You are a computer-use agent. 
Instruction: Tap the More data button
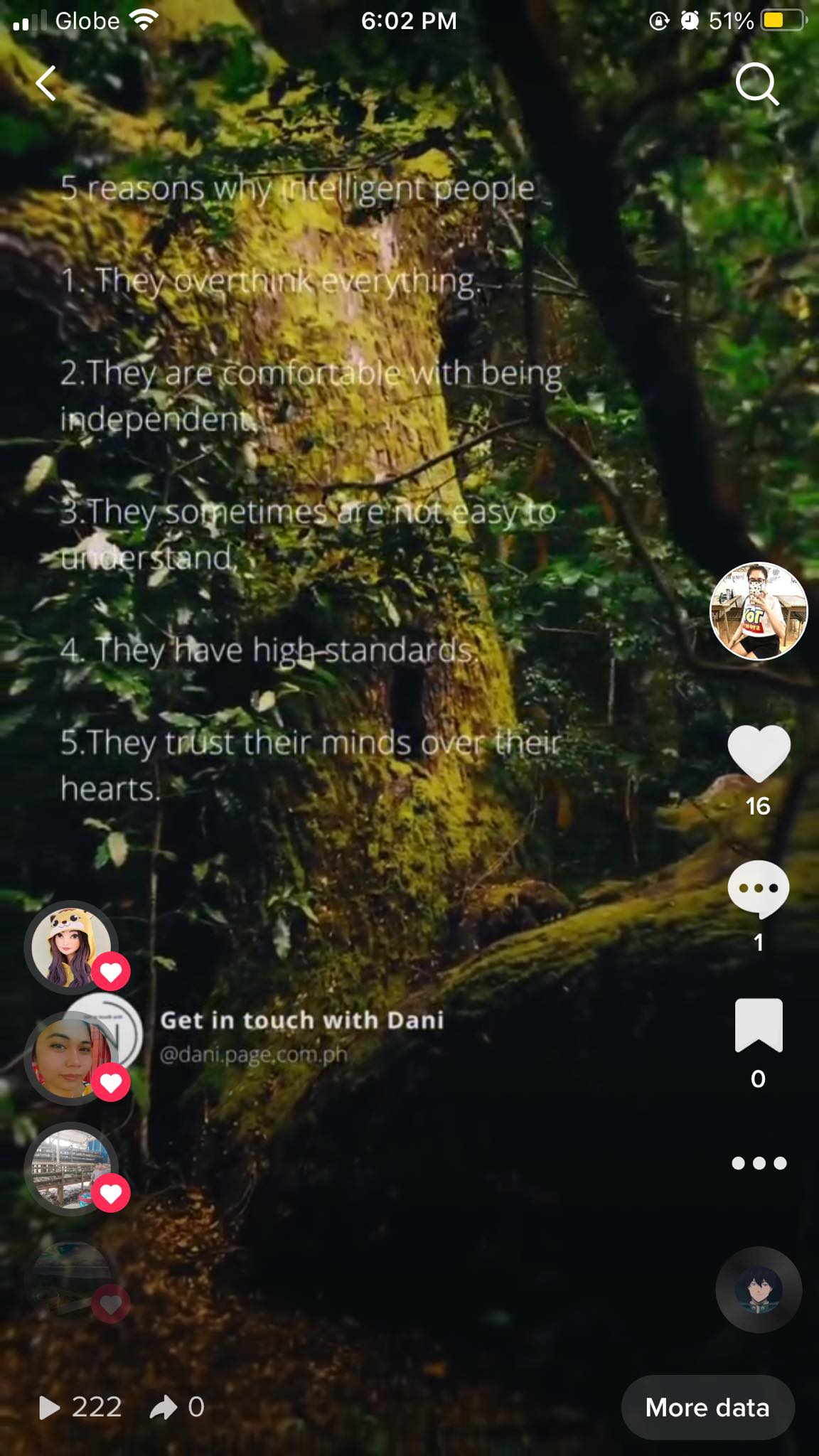(707, 1407)
